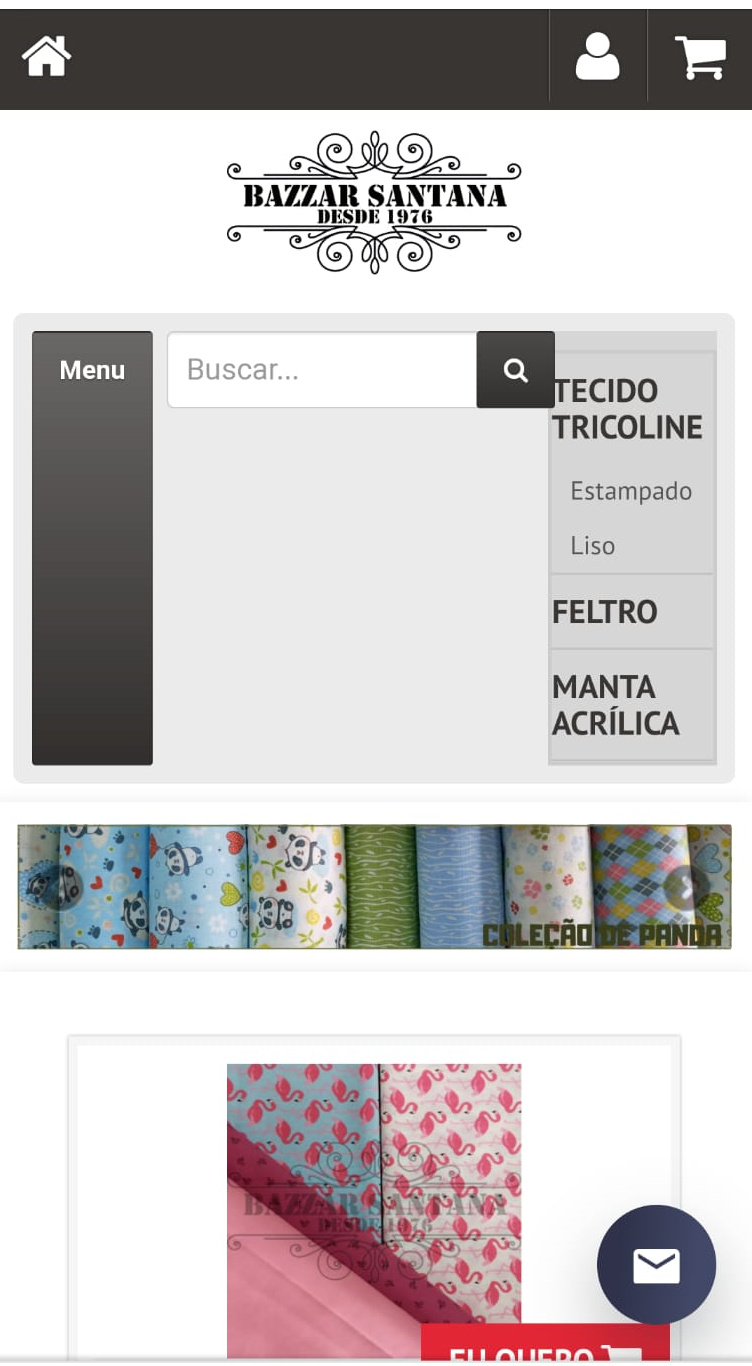
Task: Open the Tecido Tricoline category
Action: coord(628,409)
